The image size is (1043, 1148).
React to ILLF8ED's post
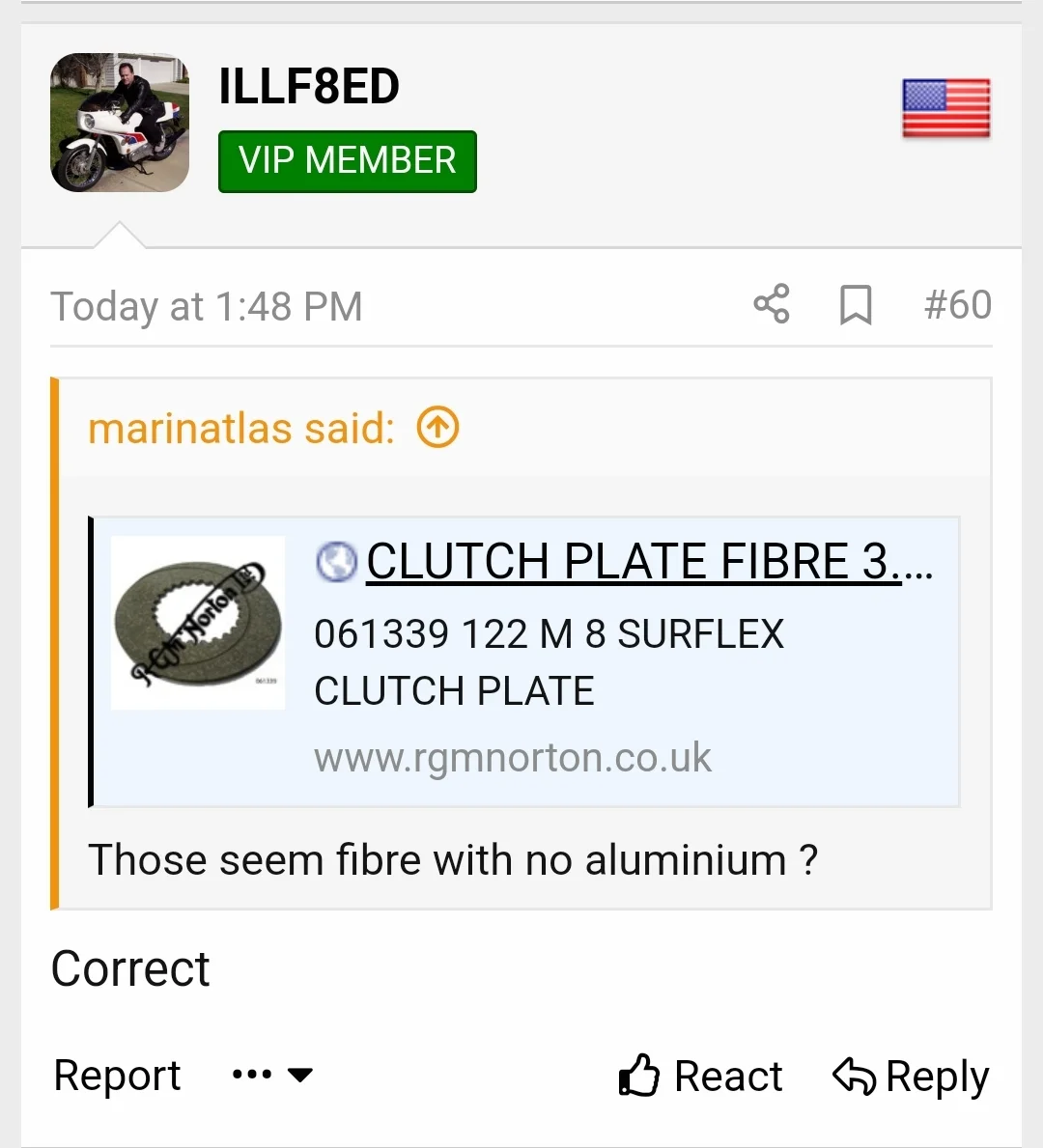[700, 1076]
